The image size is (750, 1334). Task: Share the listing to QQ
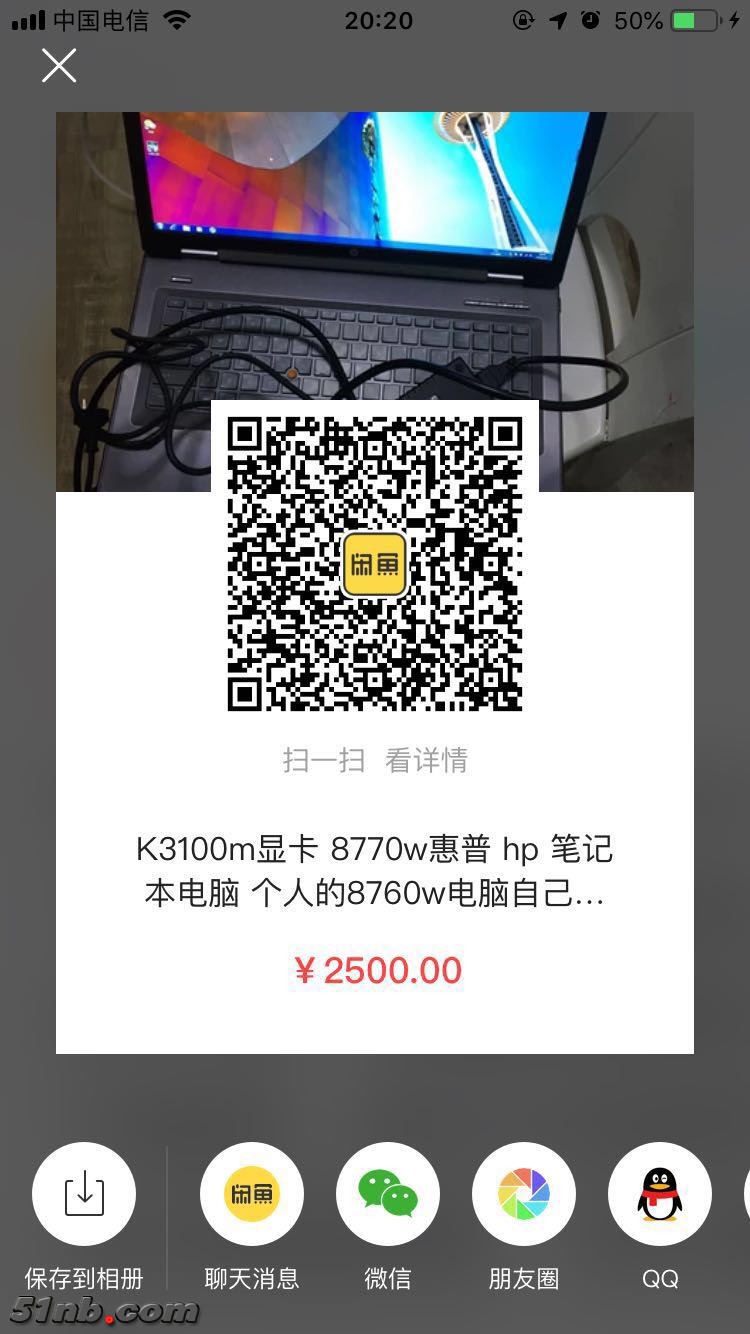660,1194
